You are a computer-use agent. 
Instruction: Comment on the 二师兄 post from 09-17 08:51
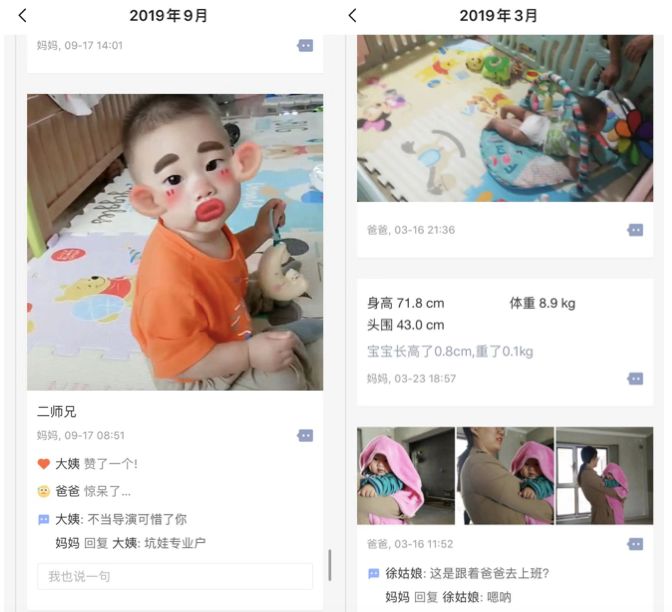pyautogui.click(x=305, y=435)
